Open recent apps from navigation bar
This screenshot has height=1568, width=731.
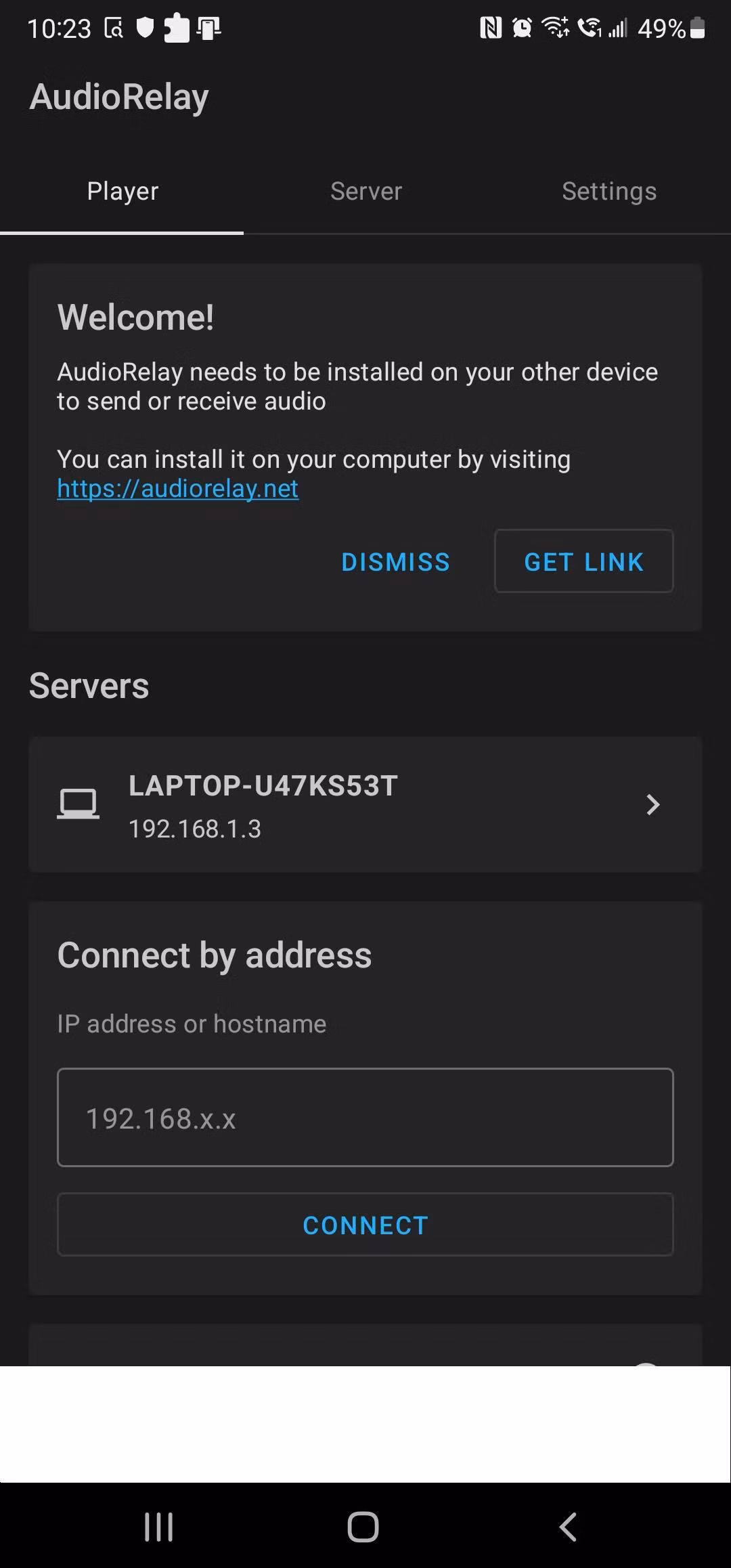click(159, 1527)
